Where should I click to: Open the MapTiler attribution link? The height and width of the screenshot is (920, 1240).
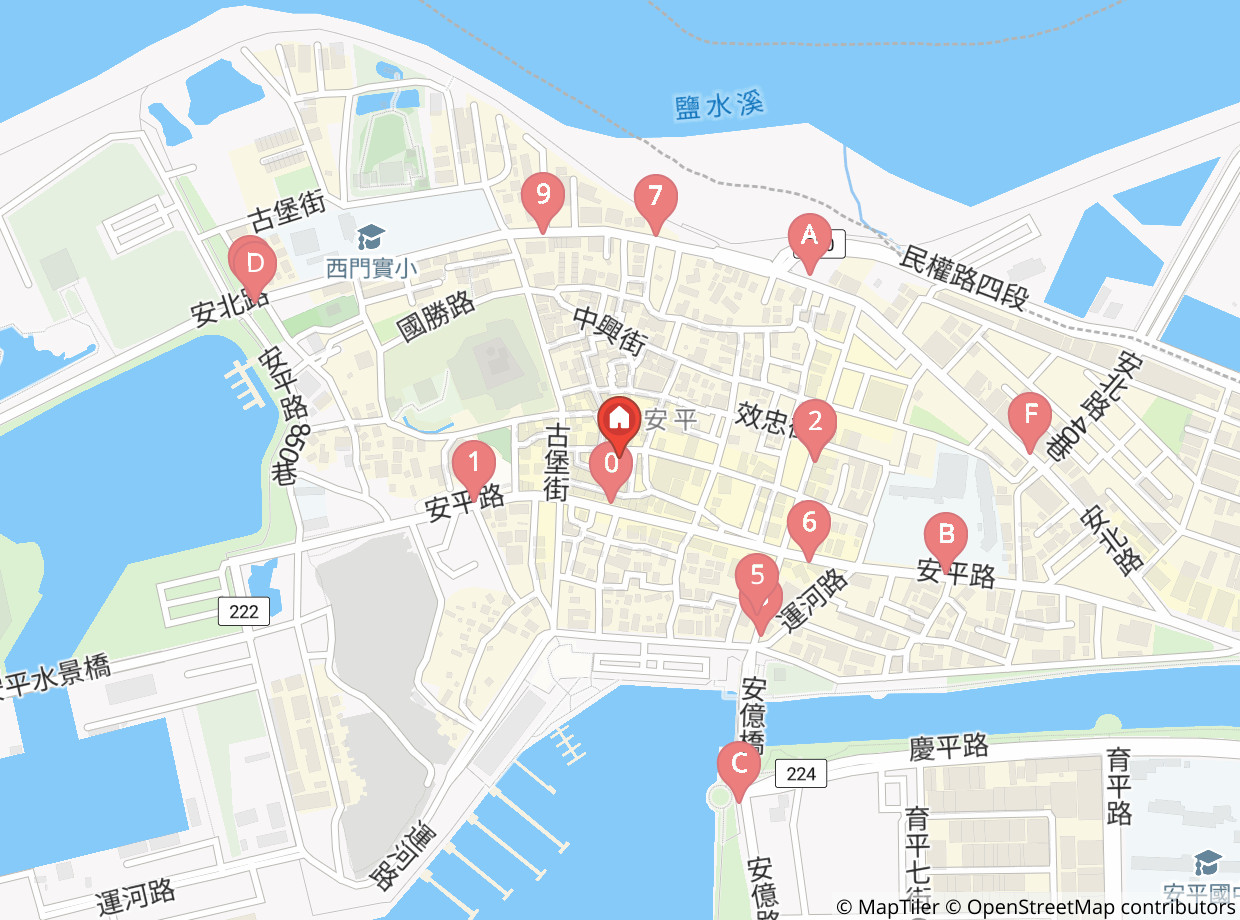point(888,907)
